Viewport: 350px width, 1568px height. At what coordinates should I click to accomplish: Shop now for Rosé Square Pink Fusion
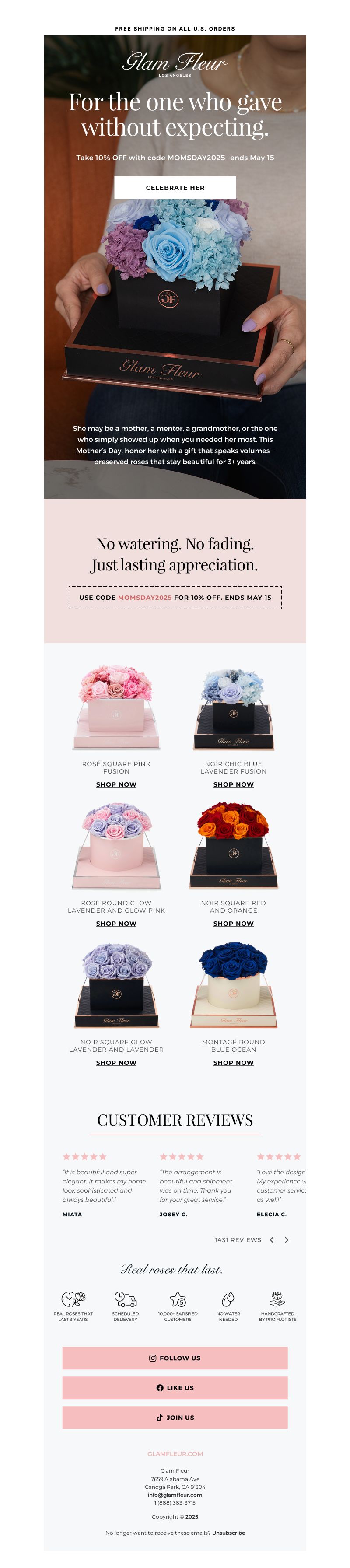tap(116, 784)
